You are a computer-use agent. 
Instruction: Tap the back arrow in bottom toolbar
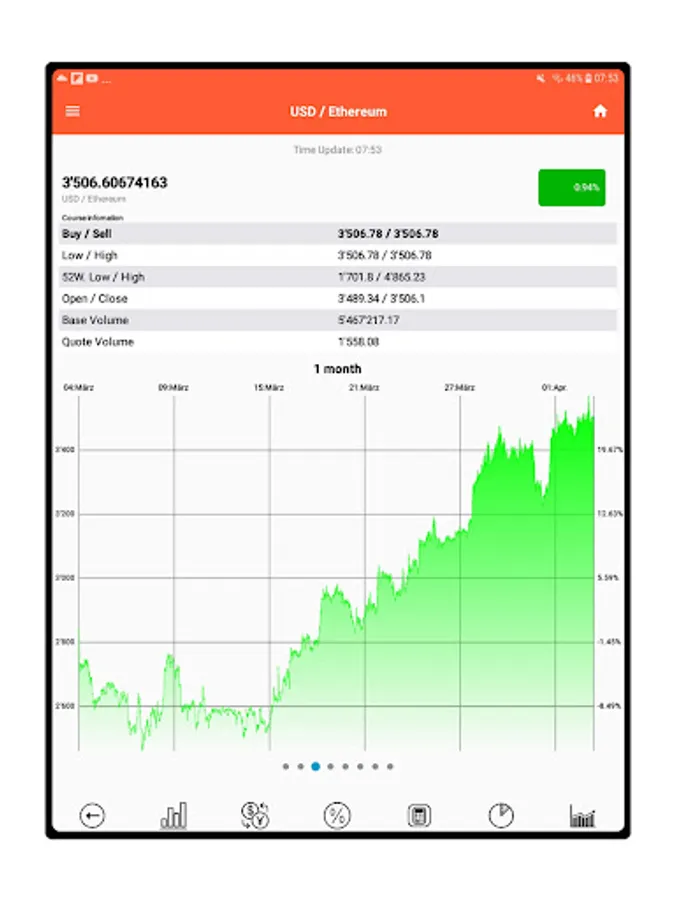point(92,816)
